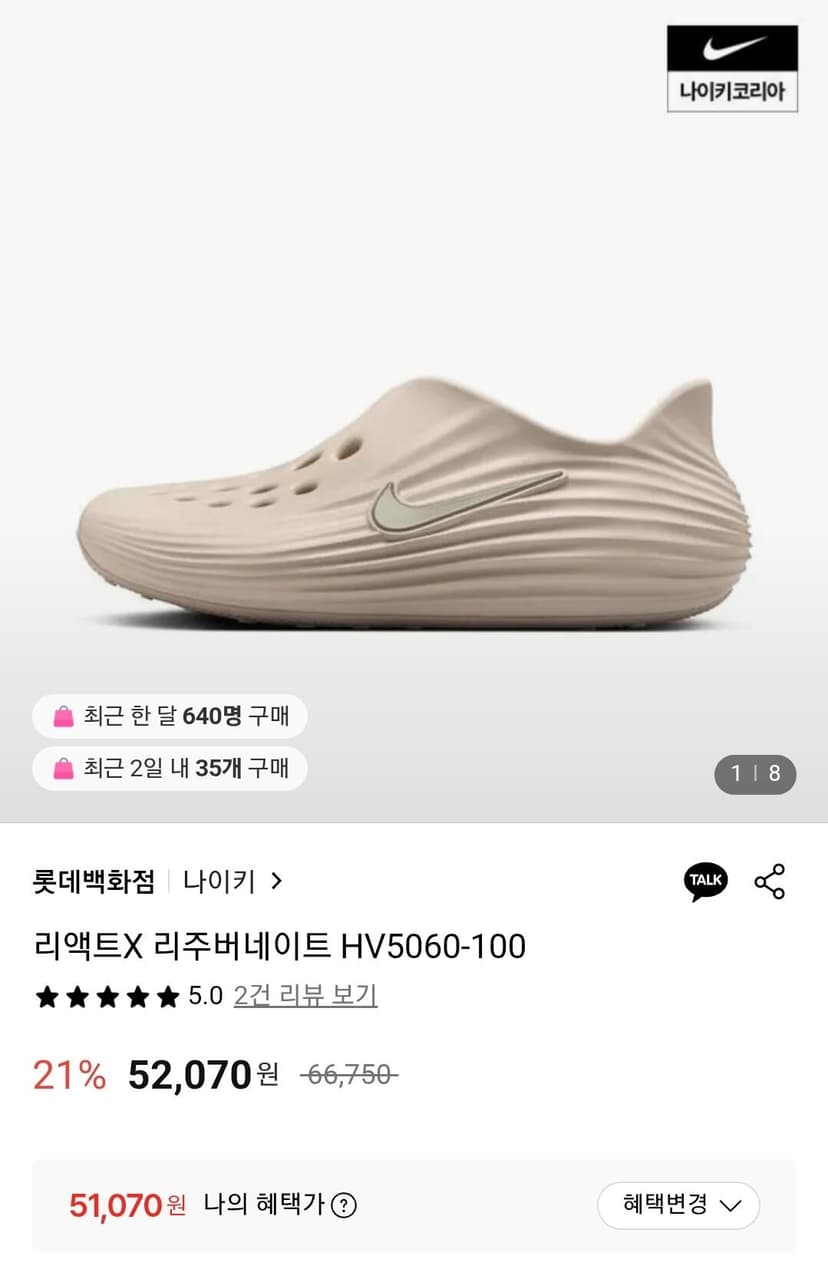Open the 나의 혜택가 help icon
The width and height of the screenshot is (828, 1268).
pyautogui.click(x=344, y=1206)
